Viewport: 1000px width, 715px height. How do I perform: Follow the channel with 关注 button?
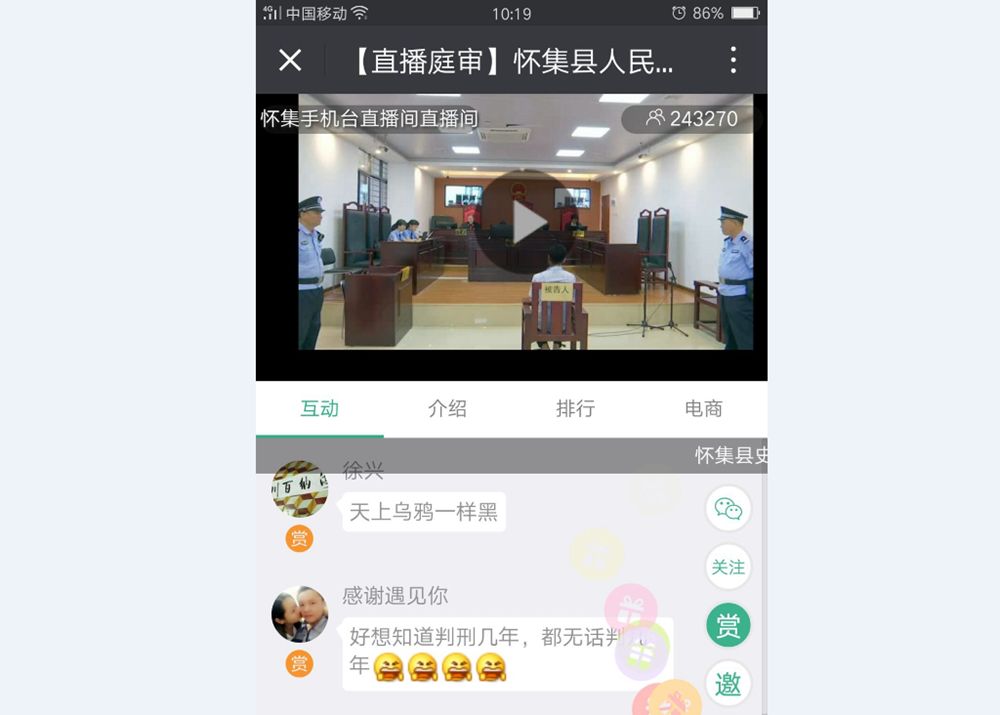point(728,567)
